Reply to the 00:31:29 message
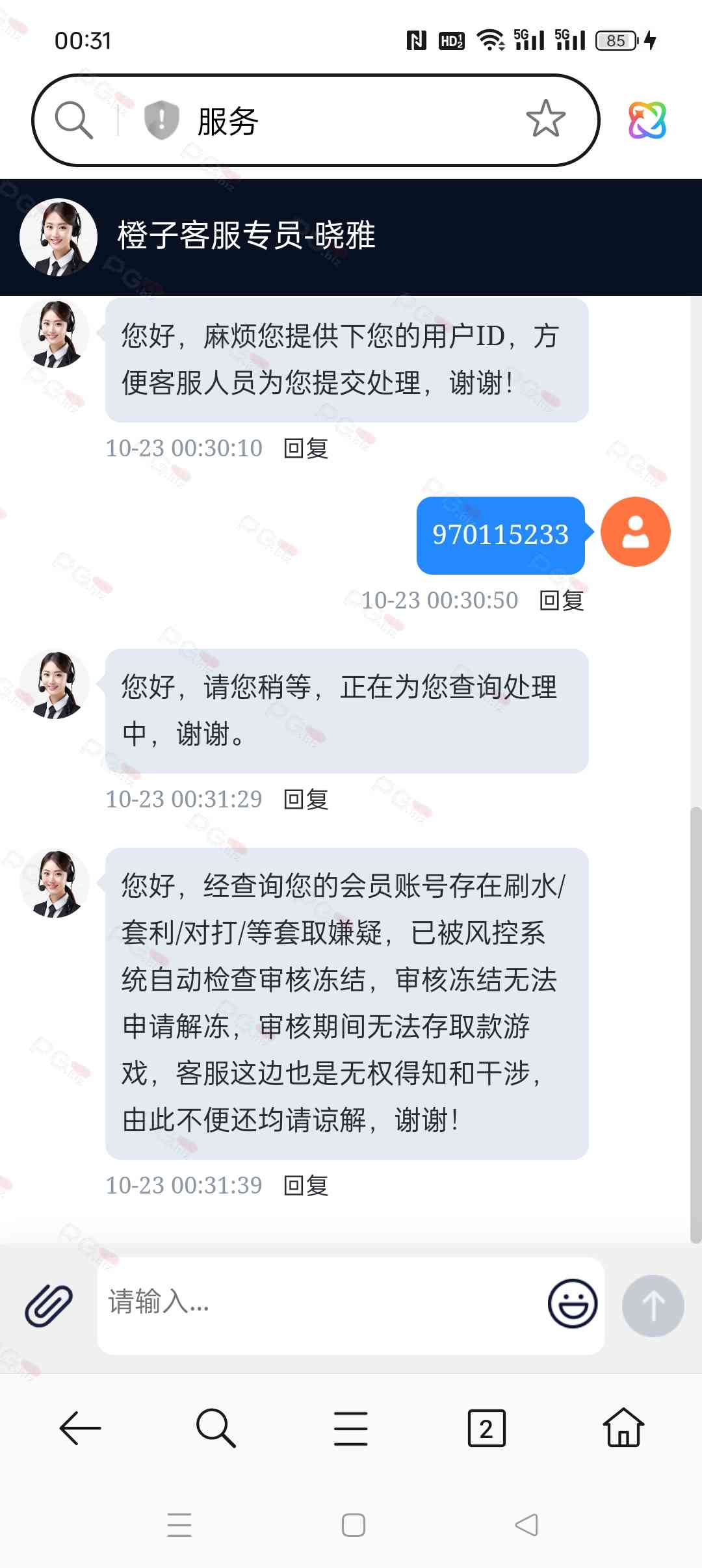The width and height of the screenshot is (702, 1568). pyautogui.click(x=306, y=800)
